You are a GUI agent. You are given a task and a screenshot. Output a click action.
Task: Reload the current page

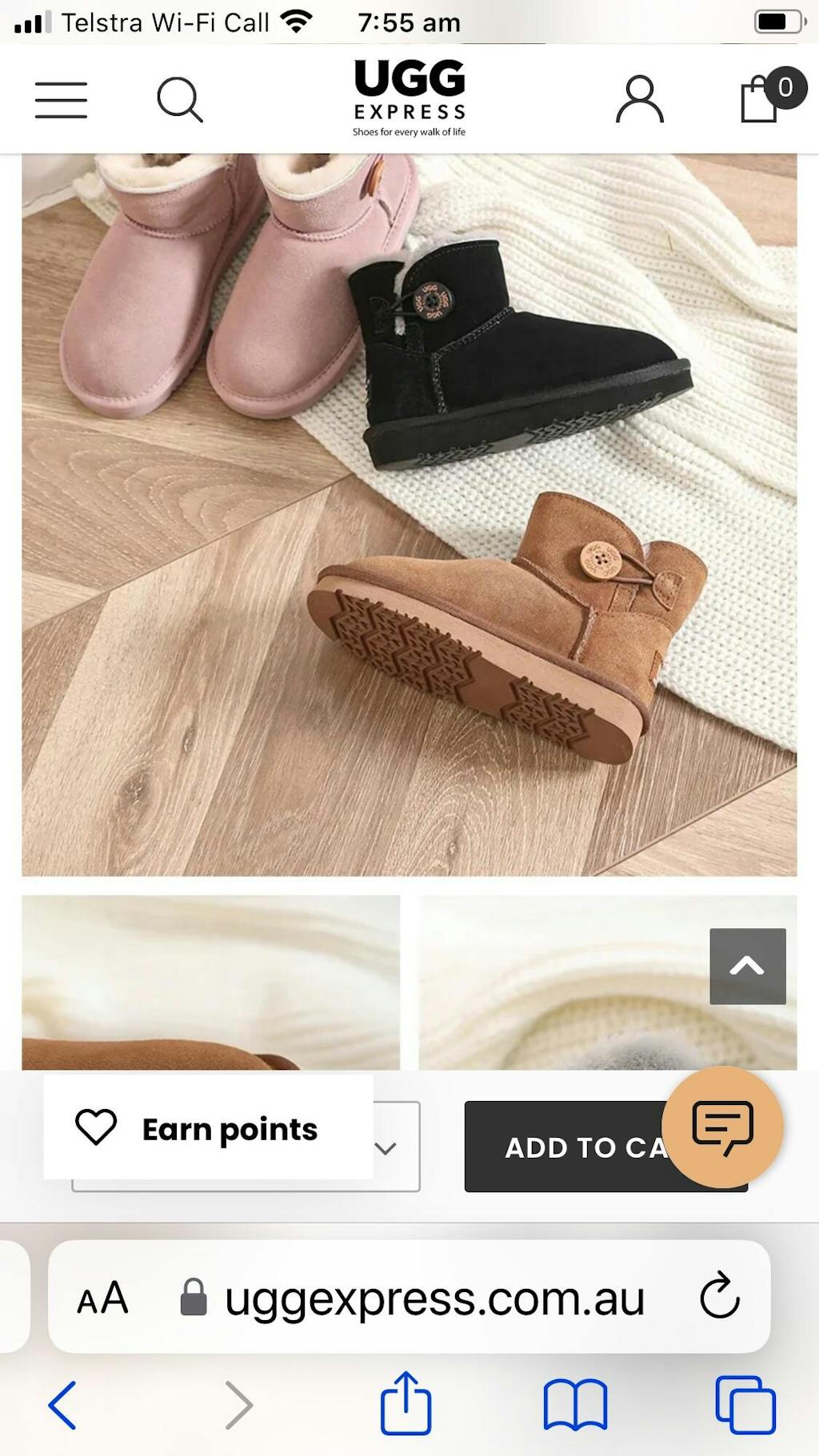click(x=719, y=1296)
